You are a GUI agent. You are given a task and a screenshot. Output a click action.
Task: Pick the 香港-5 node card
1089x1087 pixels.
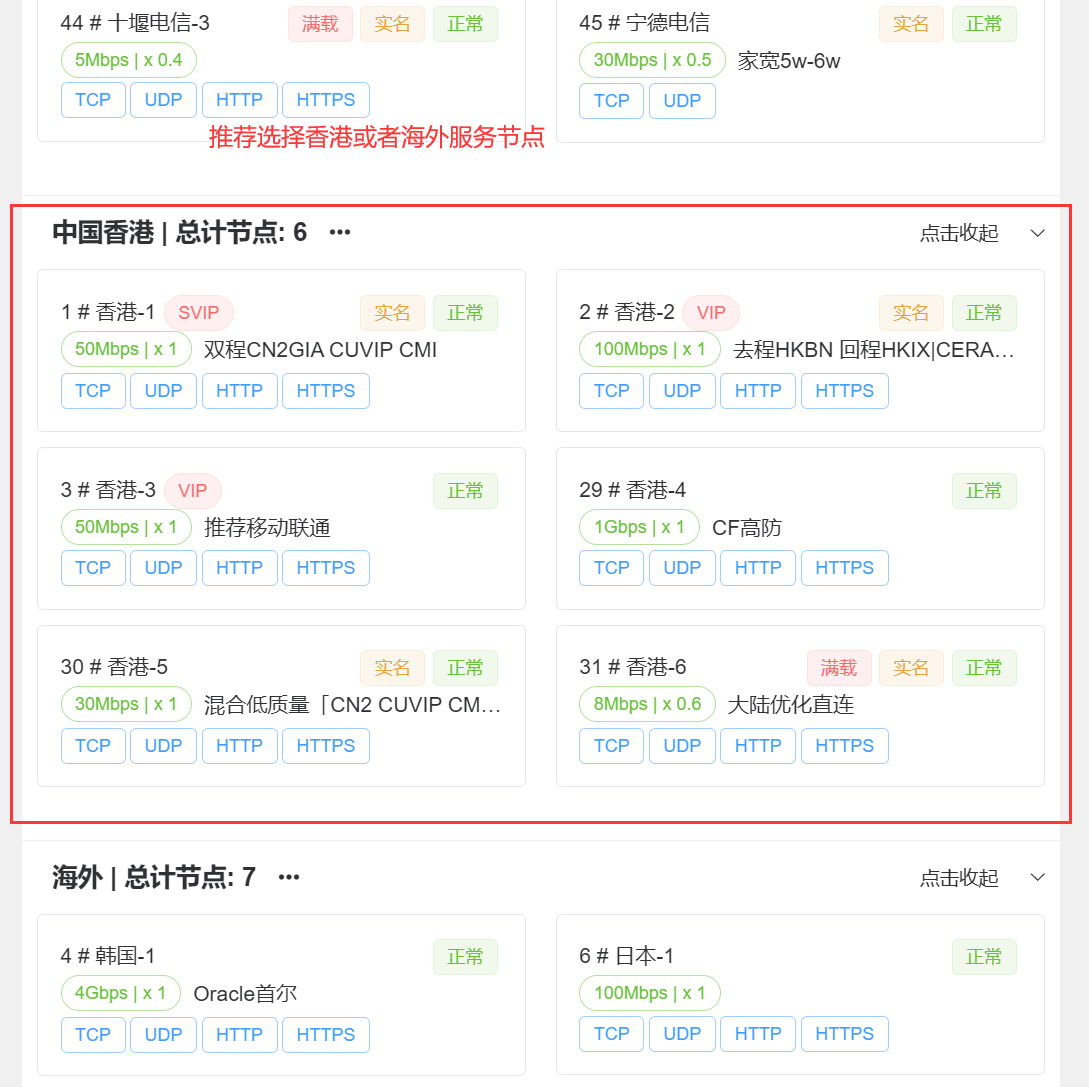(x=280, y=705)
